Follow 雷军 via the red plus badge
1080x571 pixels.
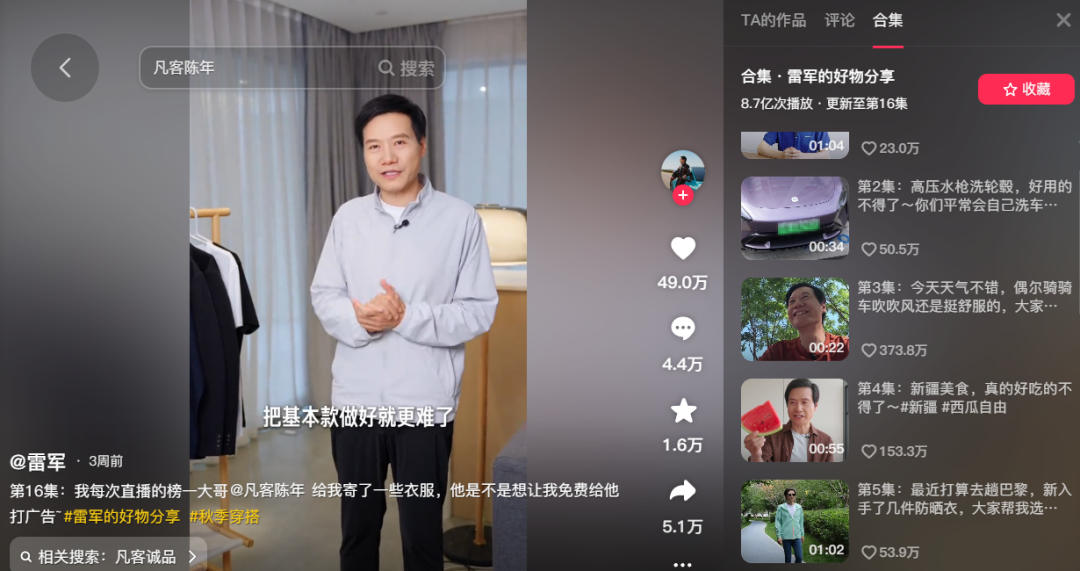(x=683, y=195)
